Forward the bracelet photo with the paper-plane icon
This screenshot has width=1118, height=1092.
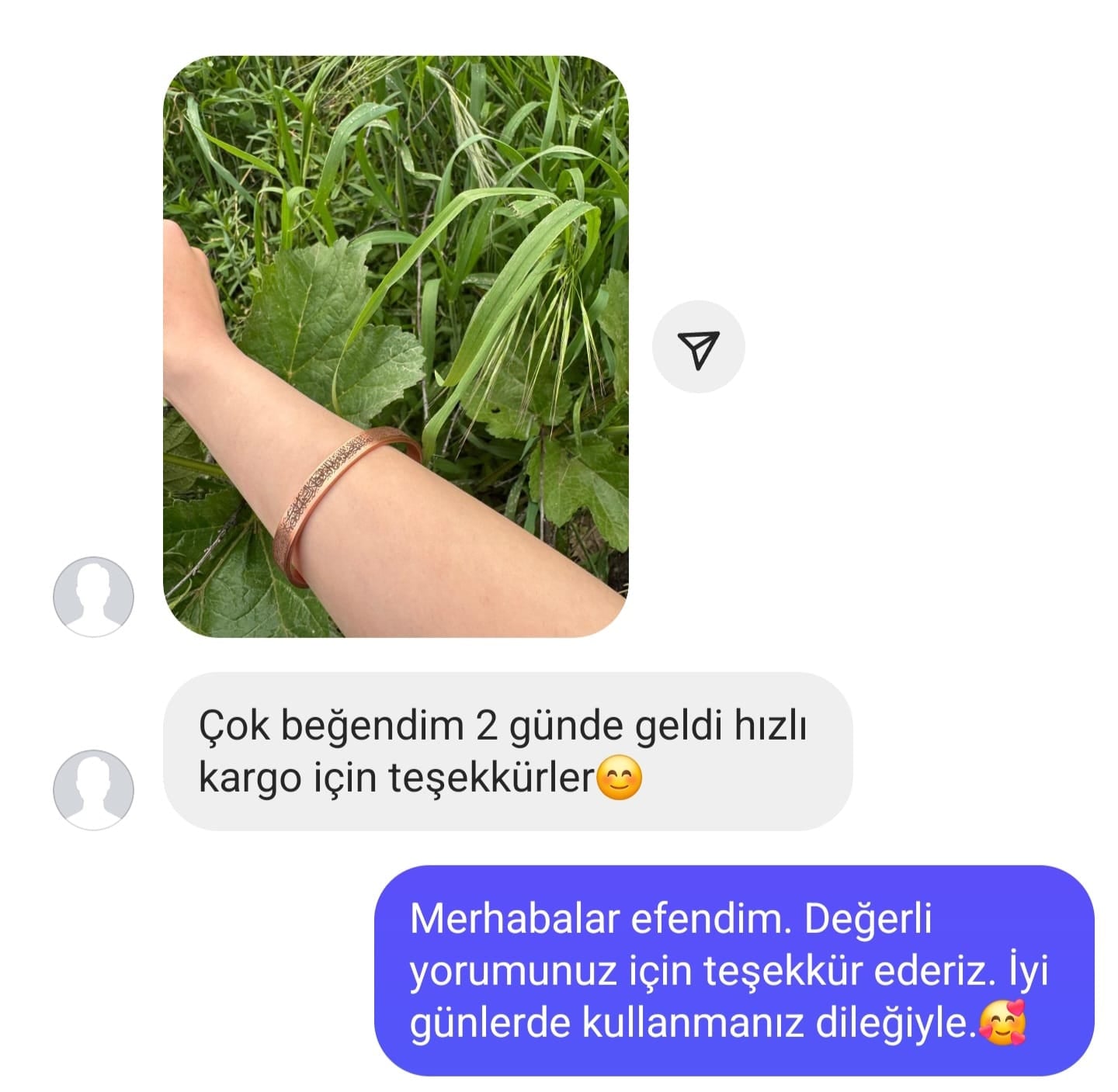pyautogui.click(x=698, y=347)
